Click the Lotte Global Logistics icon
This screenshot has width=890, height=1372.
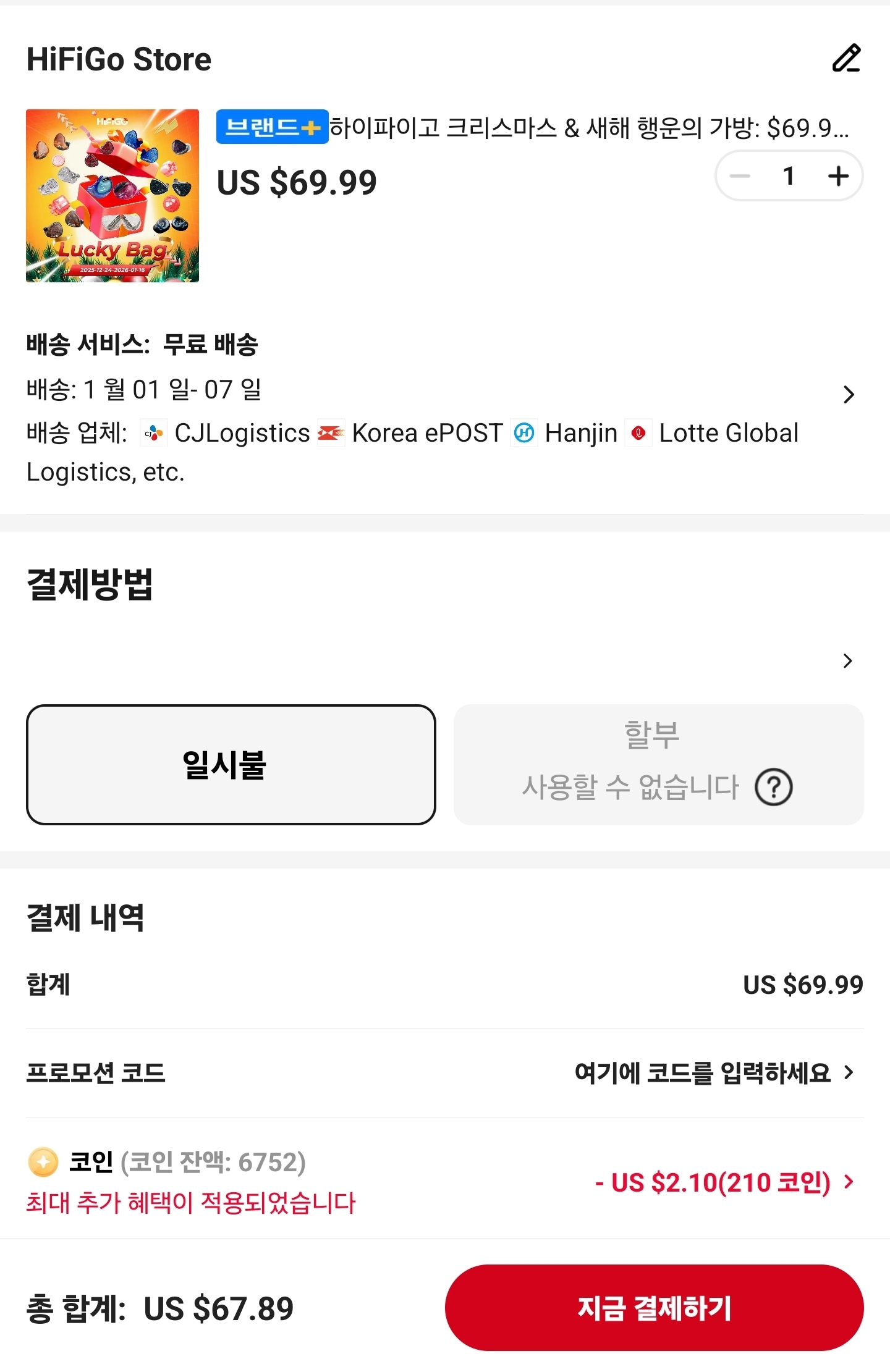click(x=638, y=433)
